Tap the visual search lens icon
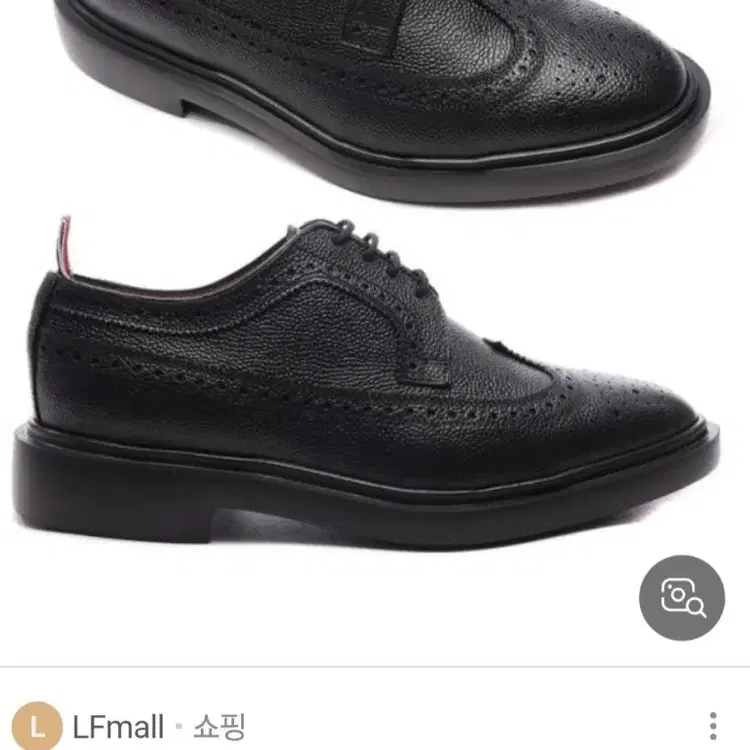Screen dimensions: 750x750 pos(682,597)
